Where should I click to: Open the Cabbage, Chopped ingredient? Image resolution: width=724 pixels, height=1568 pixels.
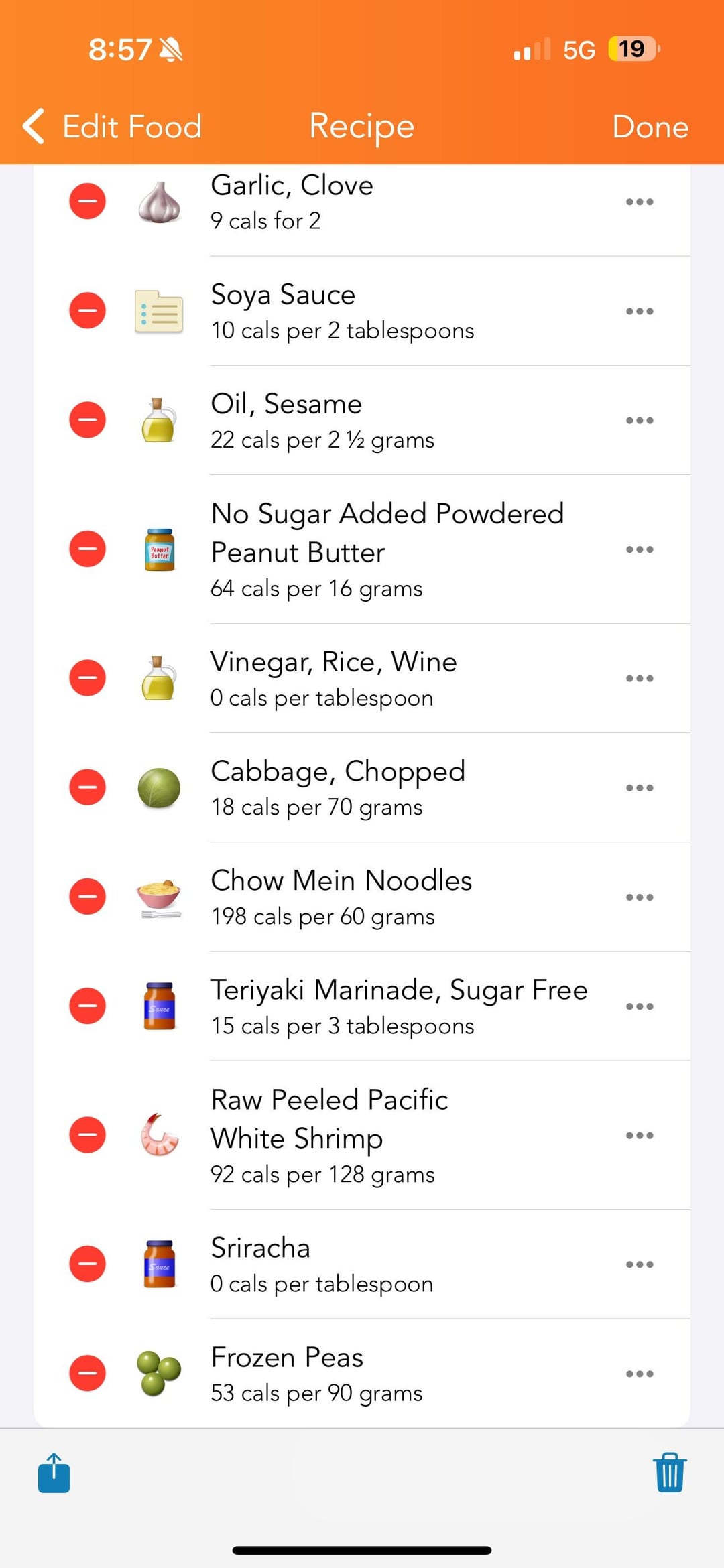tap(338, 787)
